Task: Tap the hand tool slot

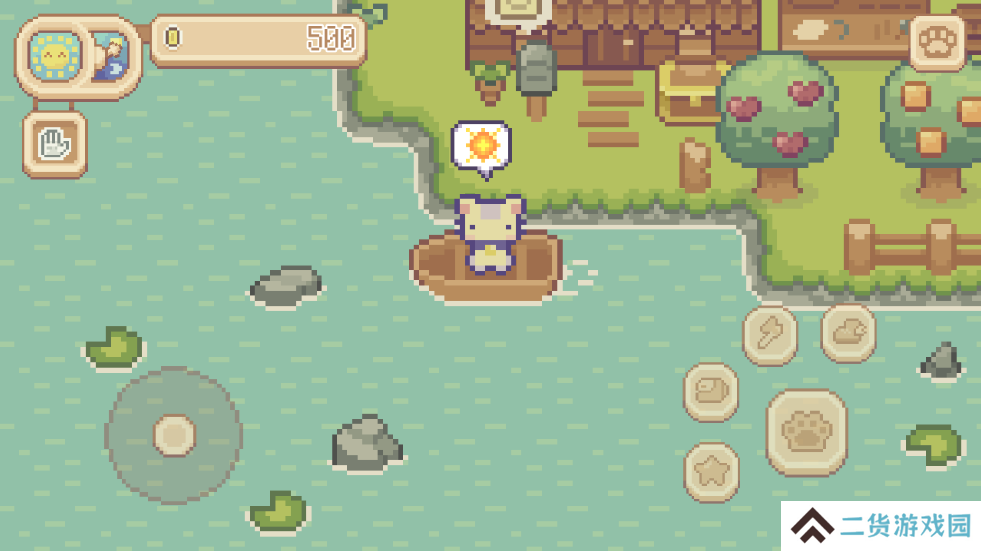Action: point(55,145)
